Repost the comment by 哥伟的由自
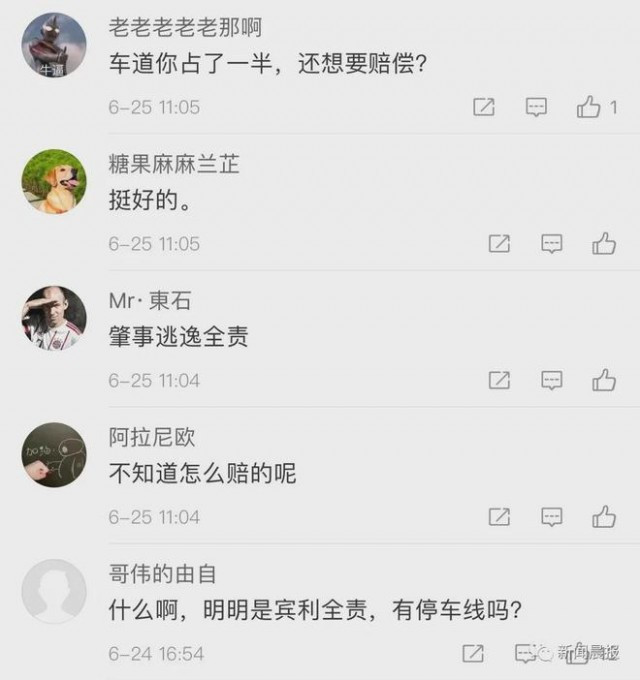Image resolution: width=640 pixels, height=680 pixels. tap(473, 653)
